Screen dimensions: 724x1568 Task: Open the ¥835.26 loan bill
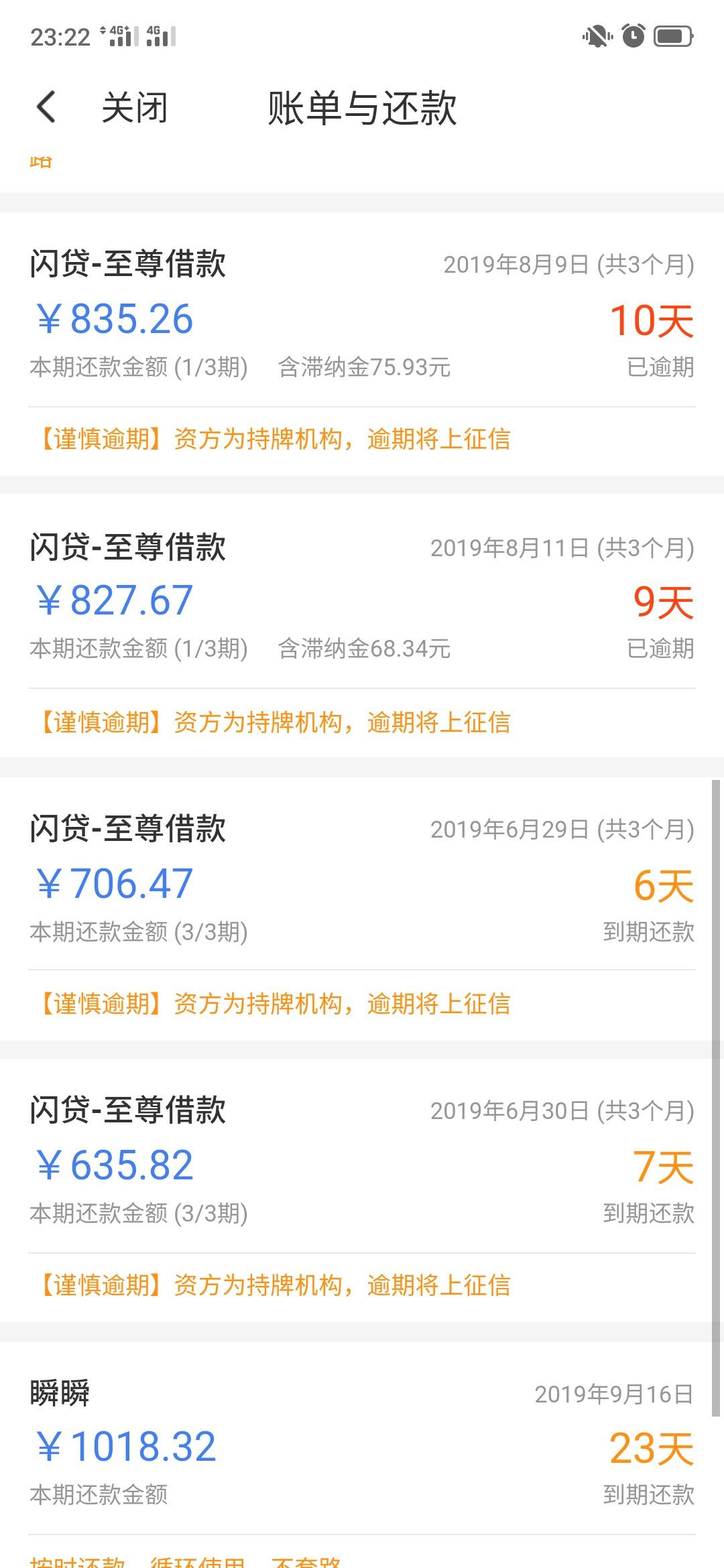(362, 344)
